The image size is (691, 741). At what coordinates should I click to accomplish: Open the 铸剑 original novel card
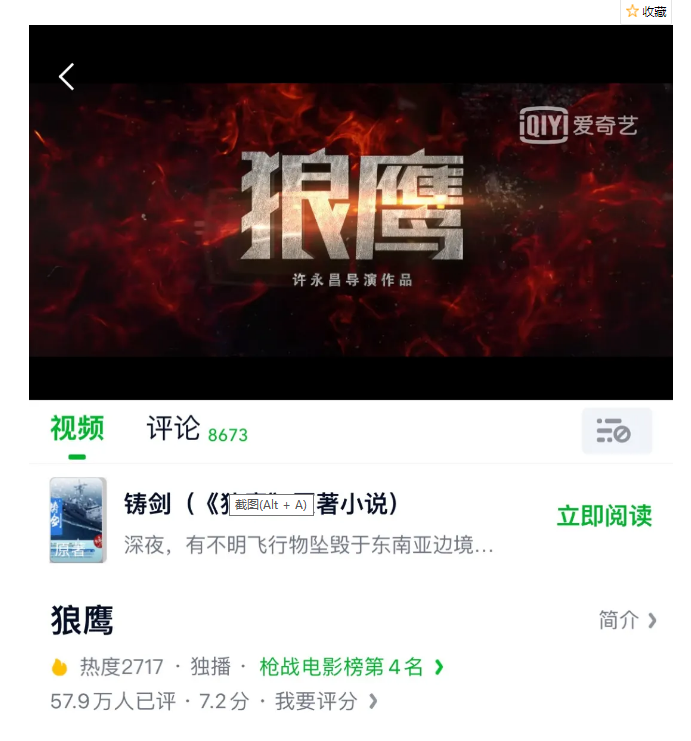(270, 520)
